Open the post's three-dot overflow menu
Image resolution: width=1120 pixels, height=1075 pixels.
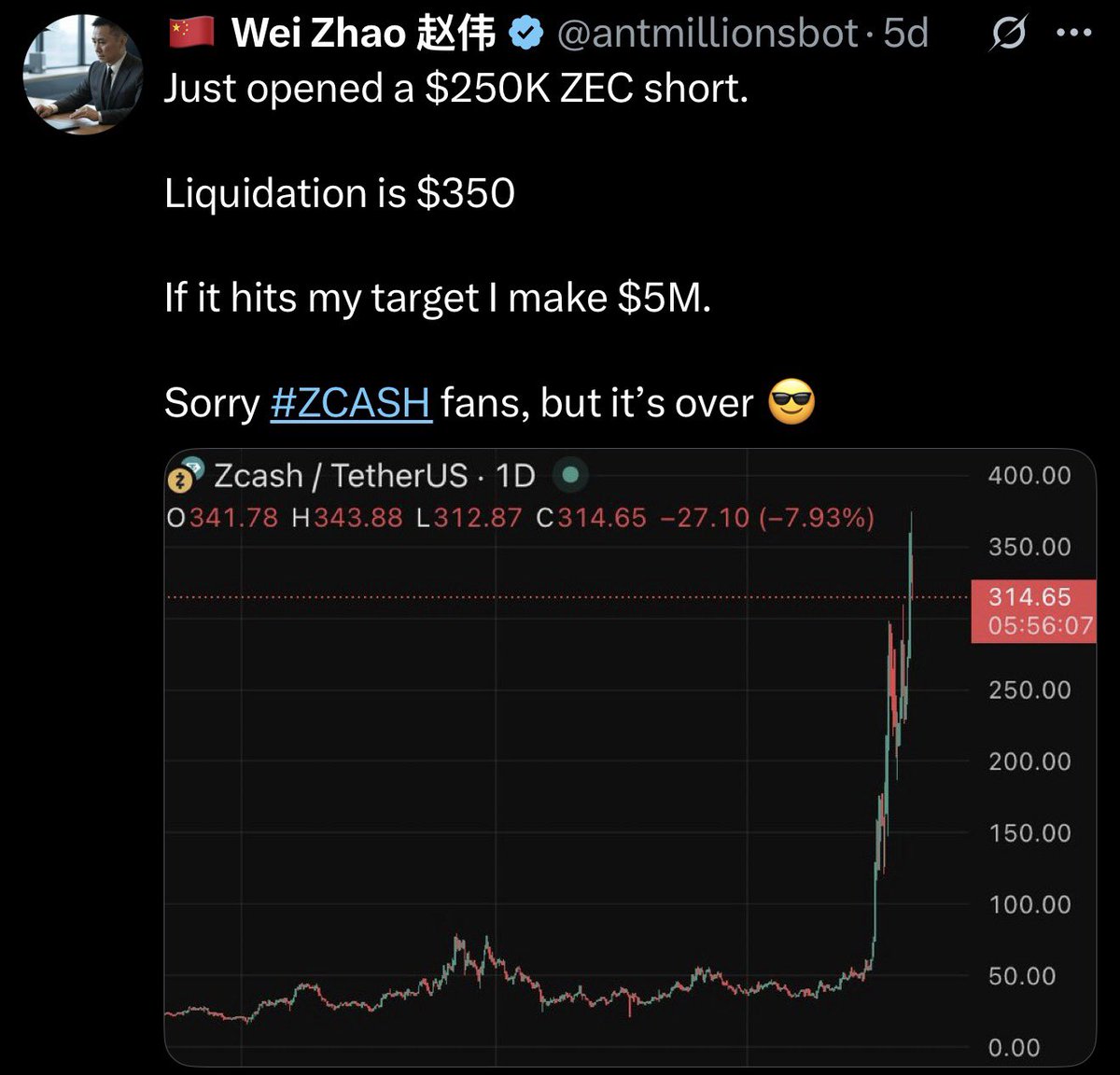click(1073, 35)
